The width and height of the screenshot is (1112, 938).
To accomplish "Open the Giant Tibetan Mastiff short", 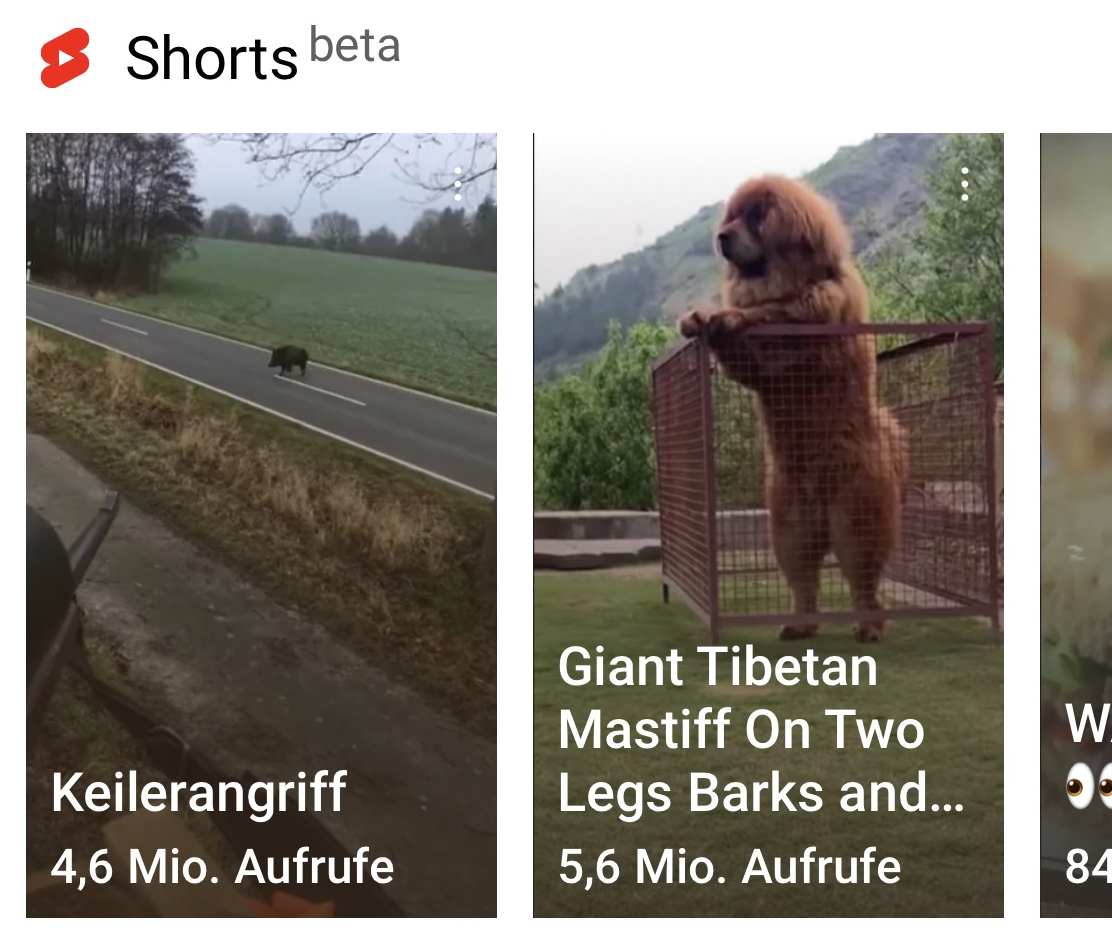I will pyautogui.click(x=768, y=525).
